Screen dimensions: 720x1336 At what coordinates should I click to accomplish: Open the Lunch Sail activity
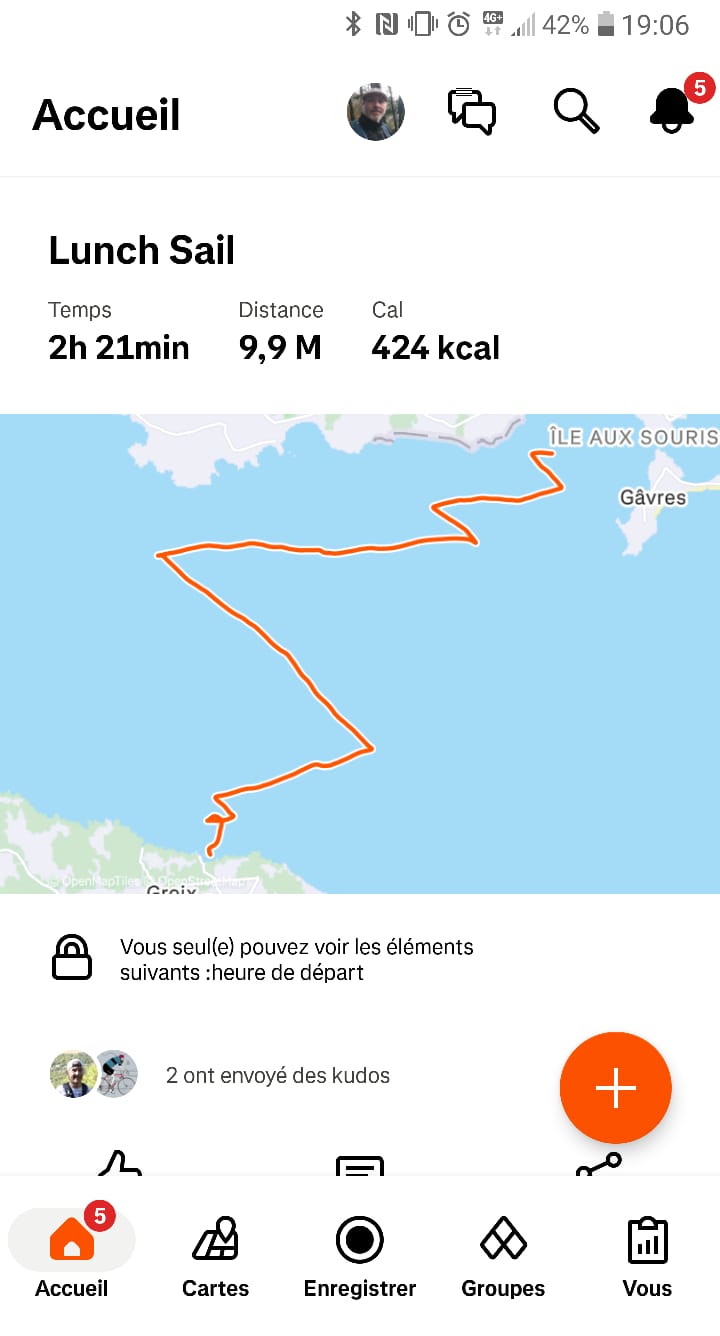(x=142, y=250)
